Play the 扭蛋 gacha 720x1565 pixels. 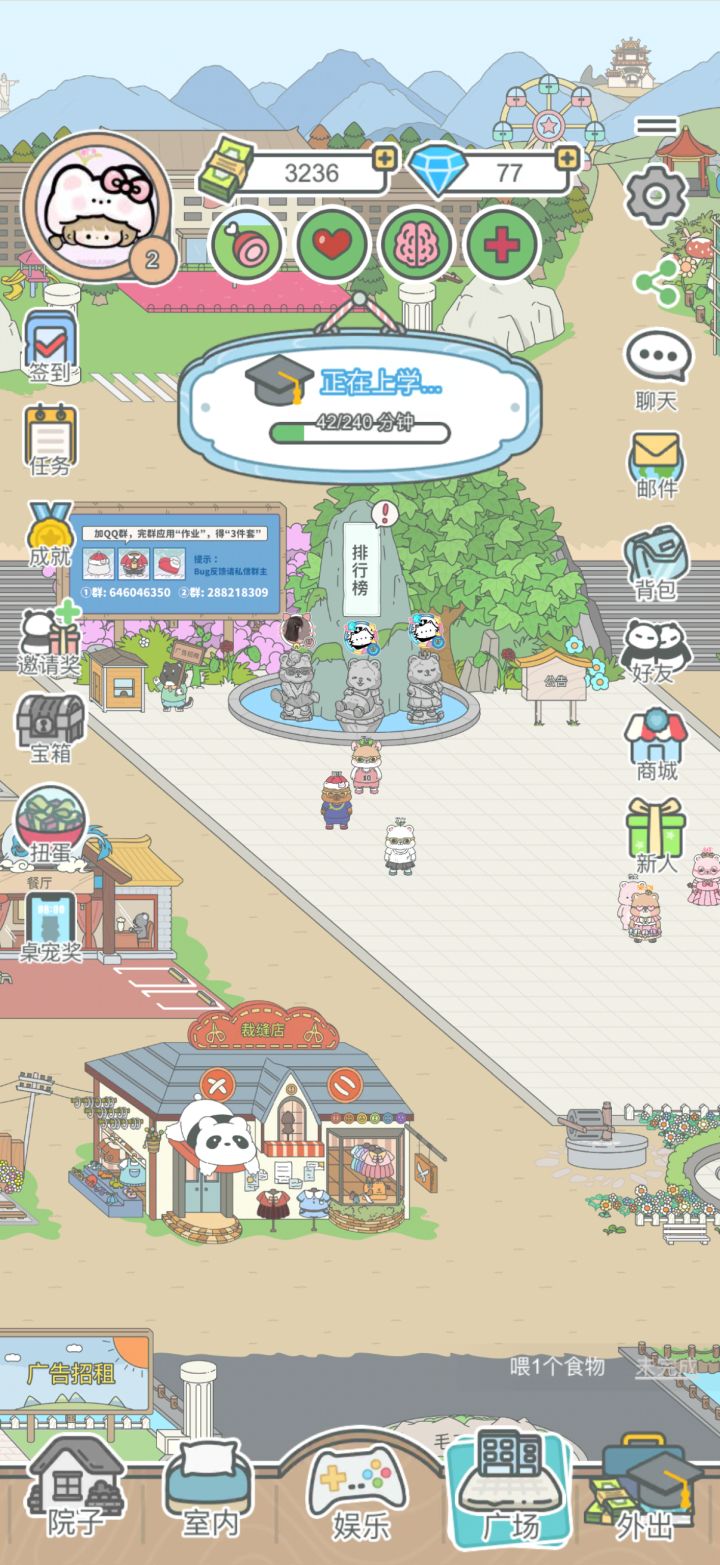point(50,828)
